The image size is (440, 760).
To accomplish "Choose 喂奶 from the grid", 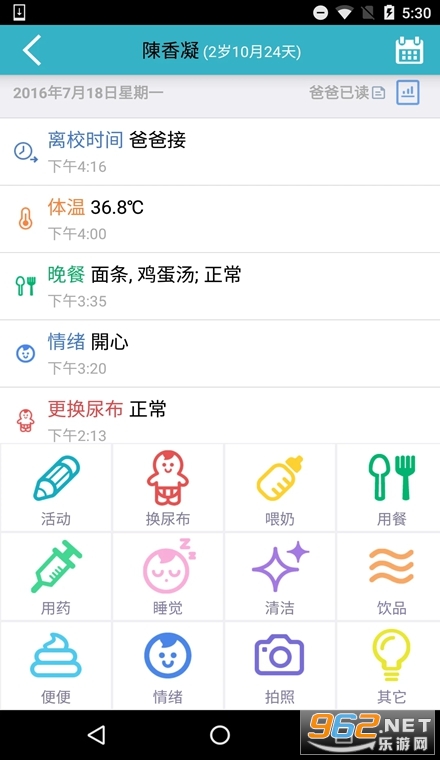I will [280, 488].
